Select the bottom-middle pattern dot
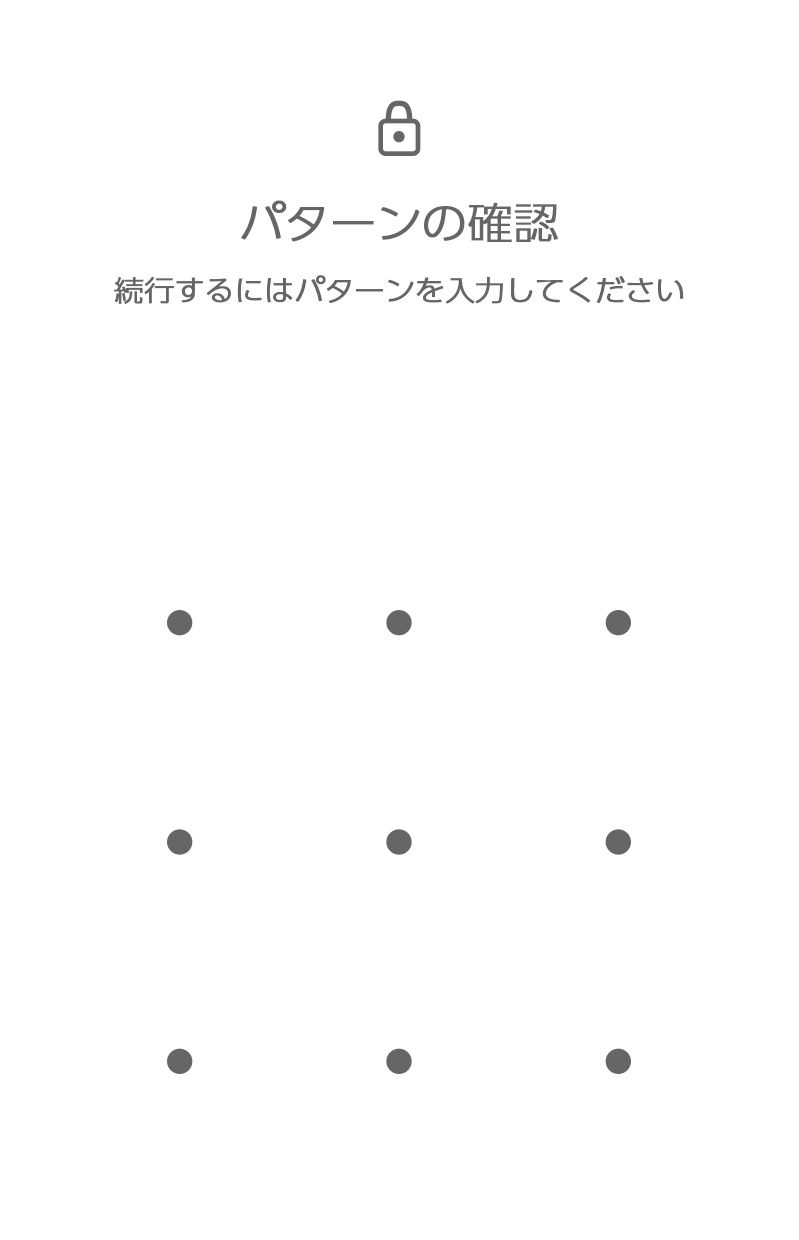Screen dimensions: 799x1240 pyautogui.click(x=399, y=1061)
